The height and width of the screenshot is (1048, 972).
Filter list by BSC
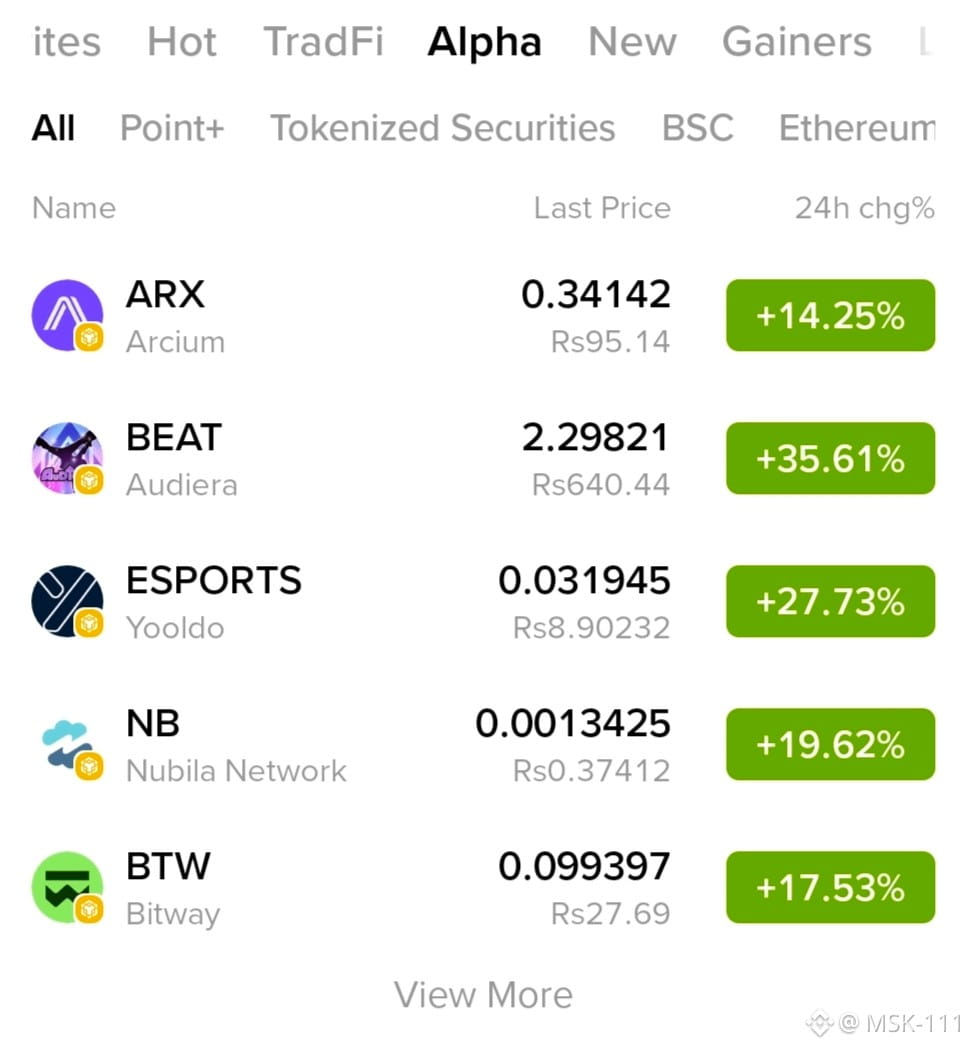click(697, 128)
